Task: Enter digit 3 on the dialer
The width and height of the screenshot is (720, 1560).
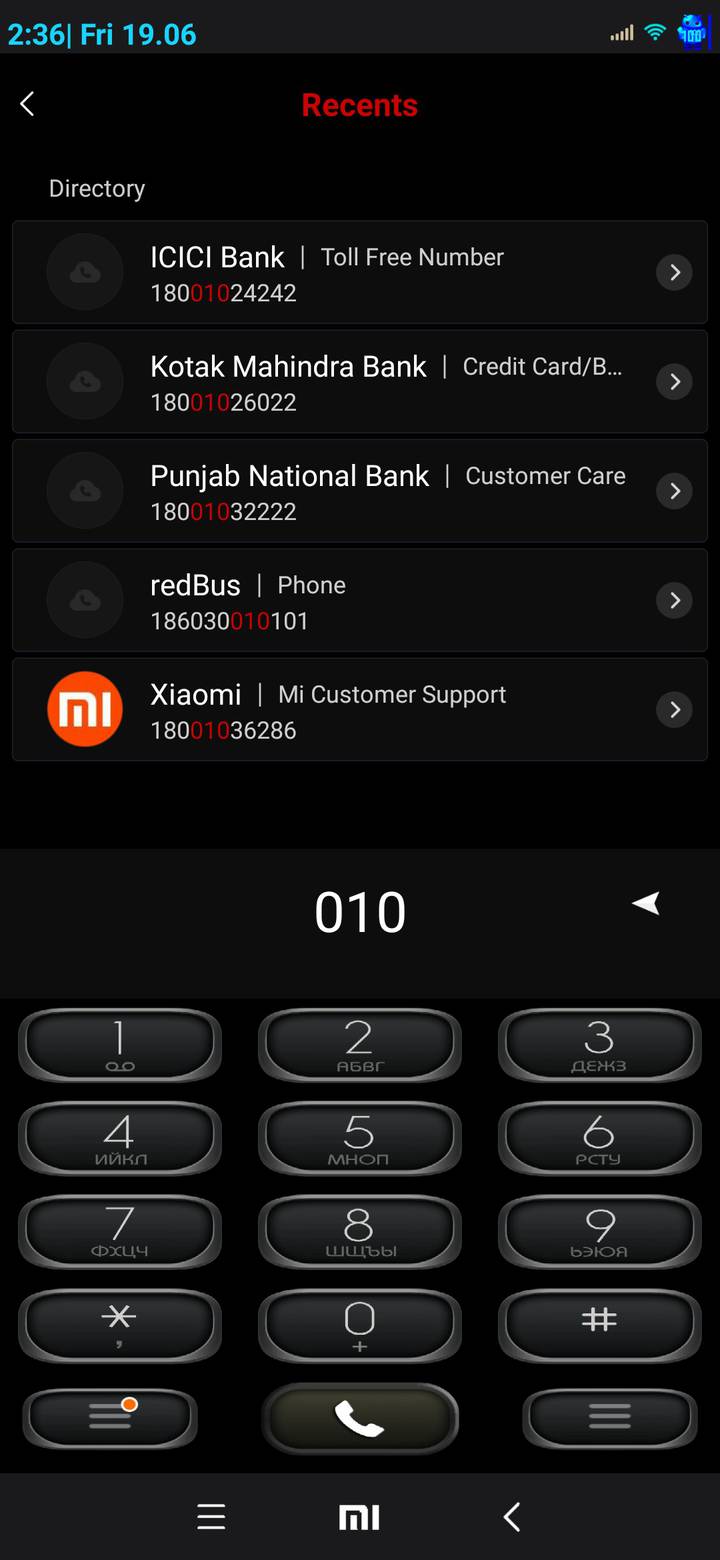Action: pos(599,1045)
